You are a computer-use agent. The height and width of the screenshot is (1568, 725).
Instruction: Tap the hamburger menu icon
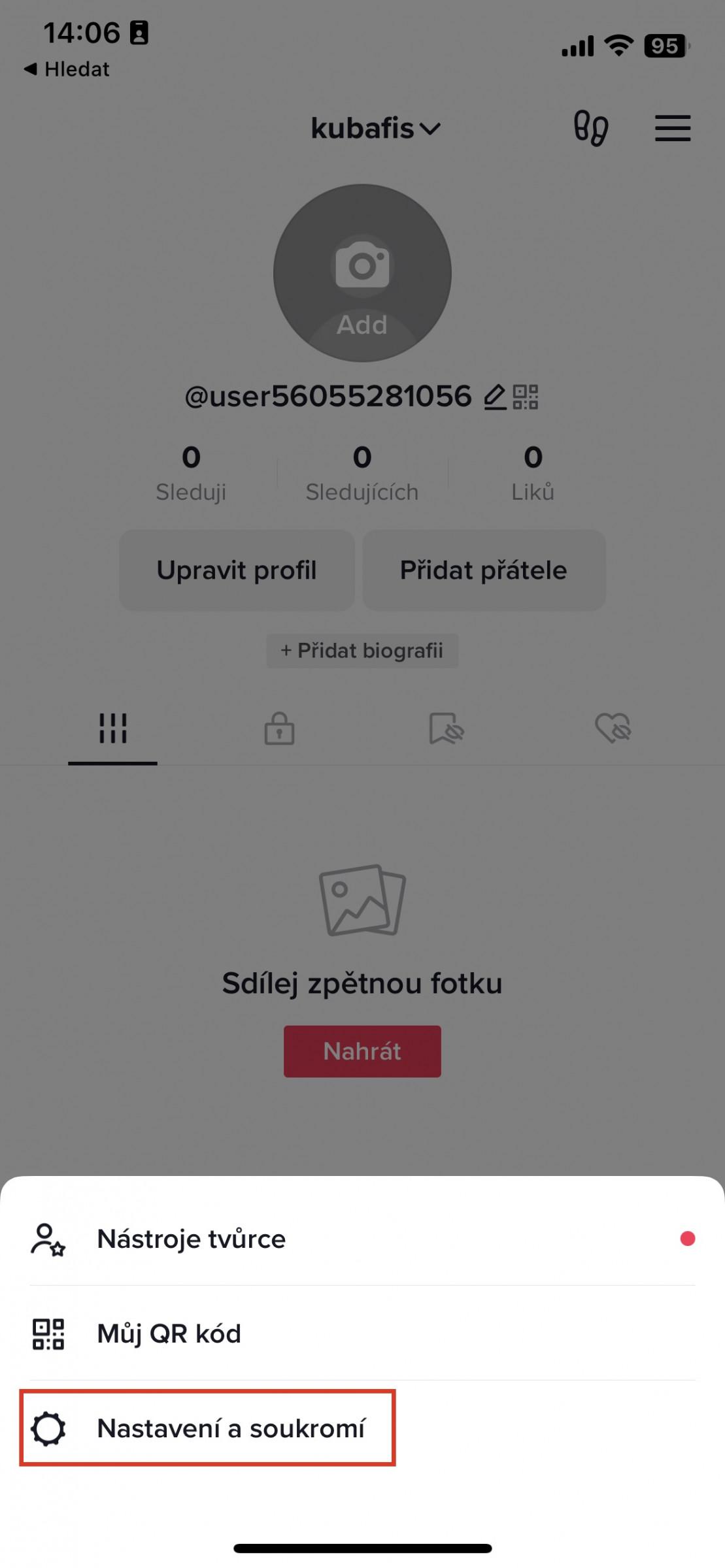[x=673, y=128]
